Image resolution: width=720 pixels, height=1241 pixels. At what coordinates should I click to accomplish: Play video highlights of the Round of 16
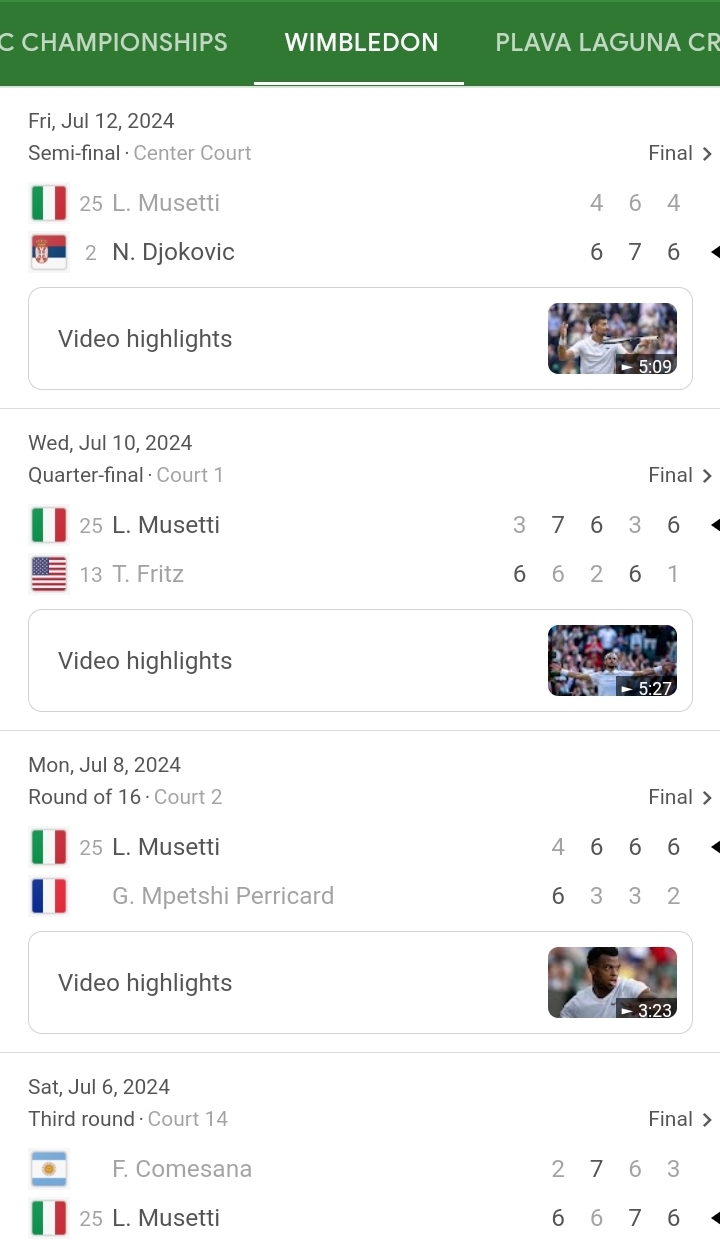(x=360, y=982)
